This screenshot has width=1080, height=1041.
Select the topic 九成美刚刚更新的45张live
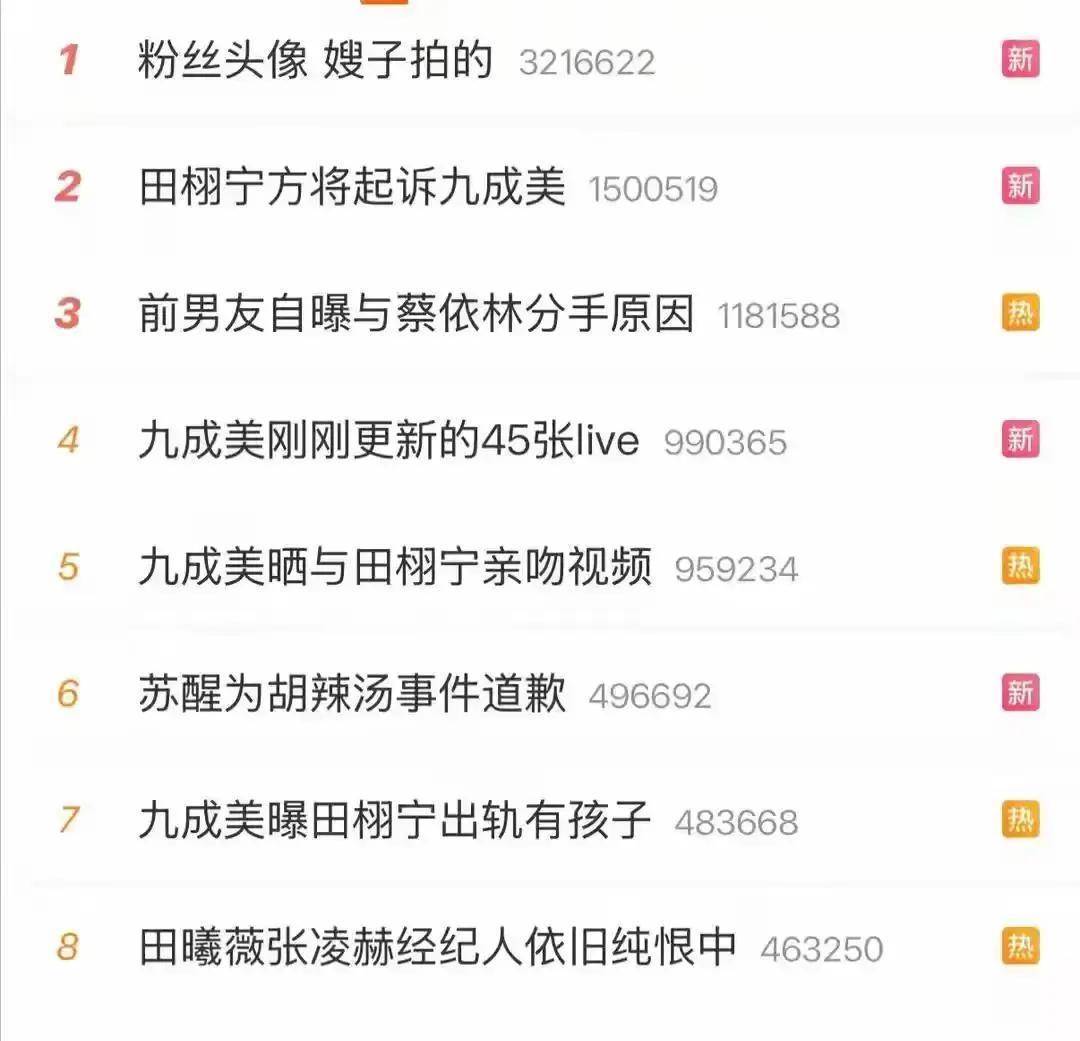pyautogui.click(x=389, y=441)
